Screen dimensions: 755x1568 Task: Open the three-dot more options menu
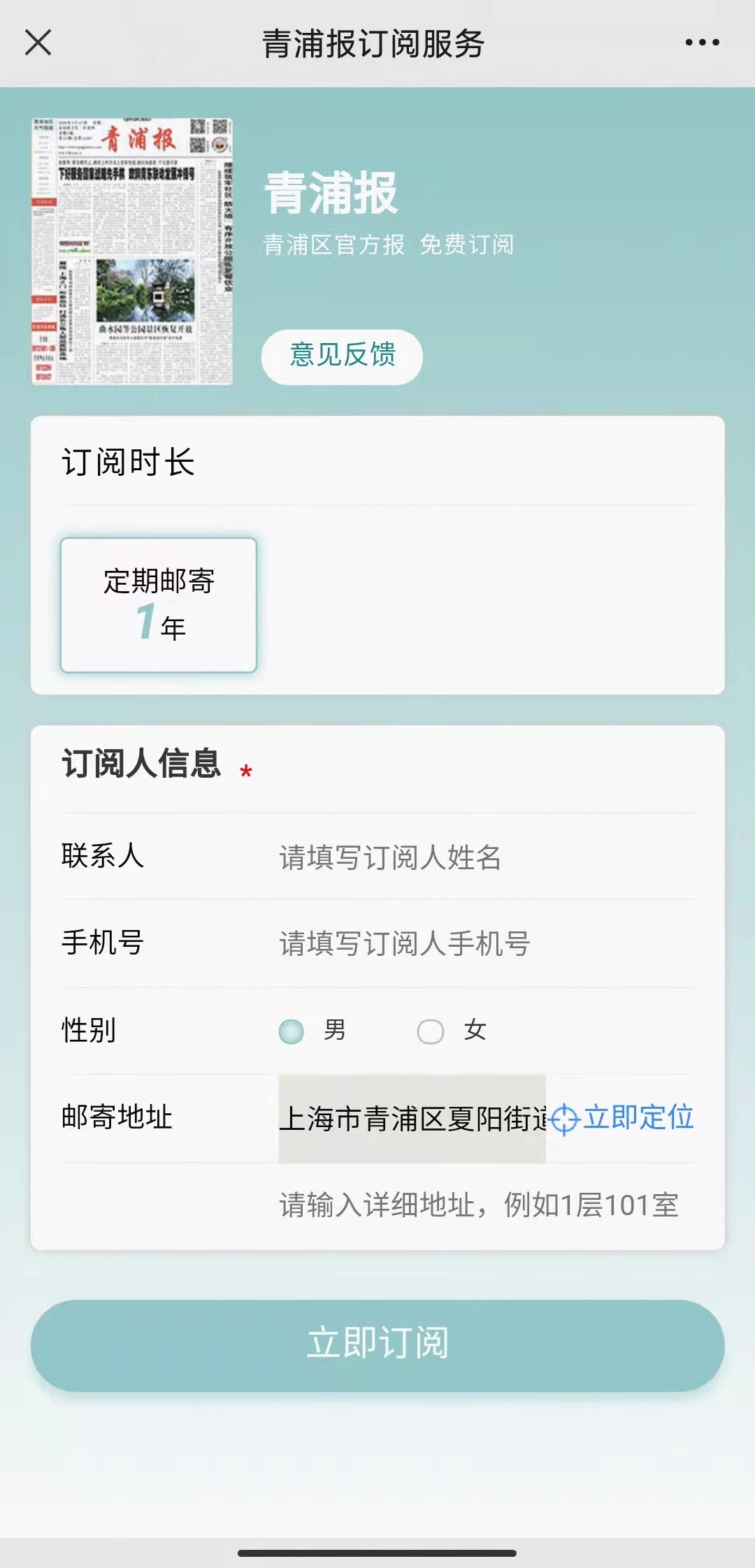[x=702, y=43]
